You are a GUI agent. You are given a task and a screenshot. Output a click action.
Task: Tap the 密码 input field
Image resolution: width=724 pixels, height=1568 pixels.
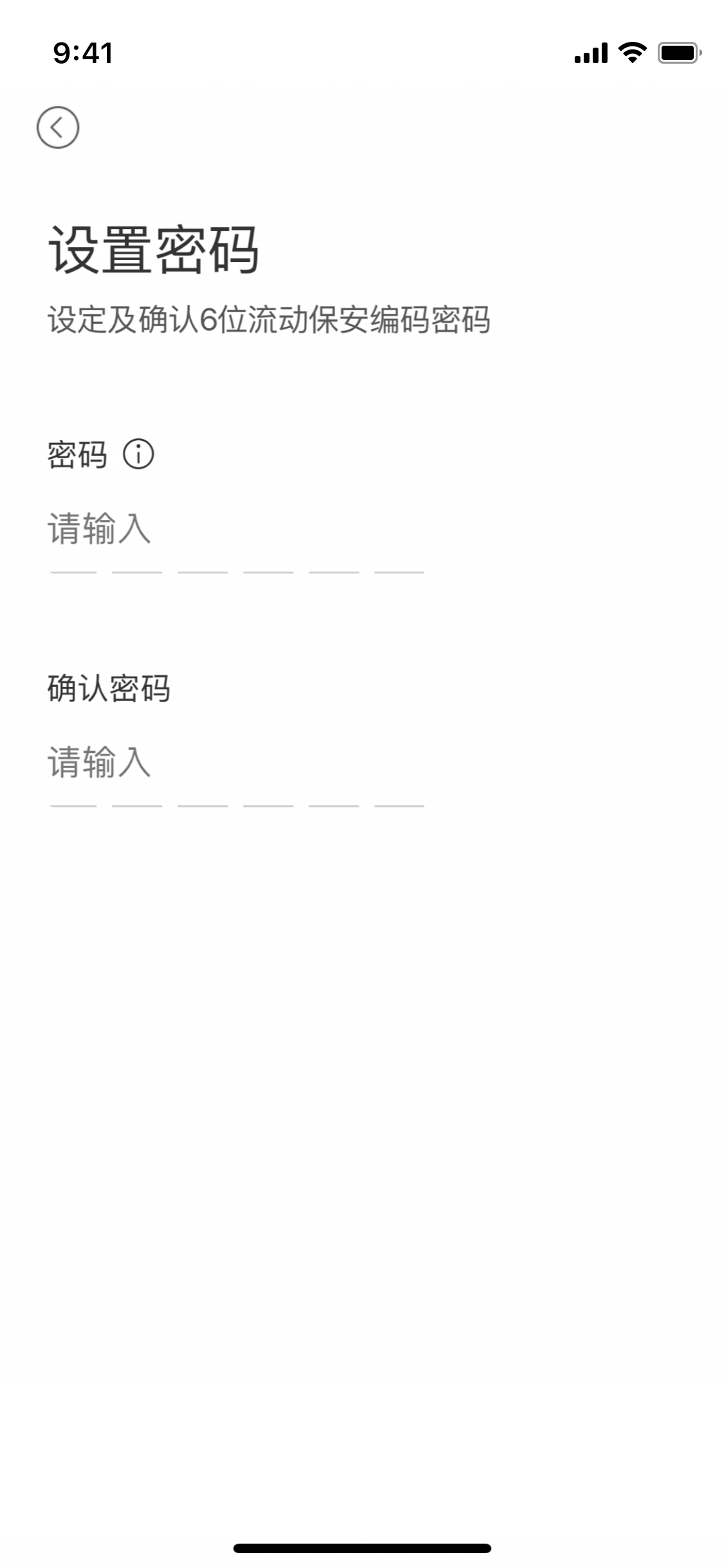coord(236,539)
